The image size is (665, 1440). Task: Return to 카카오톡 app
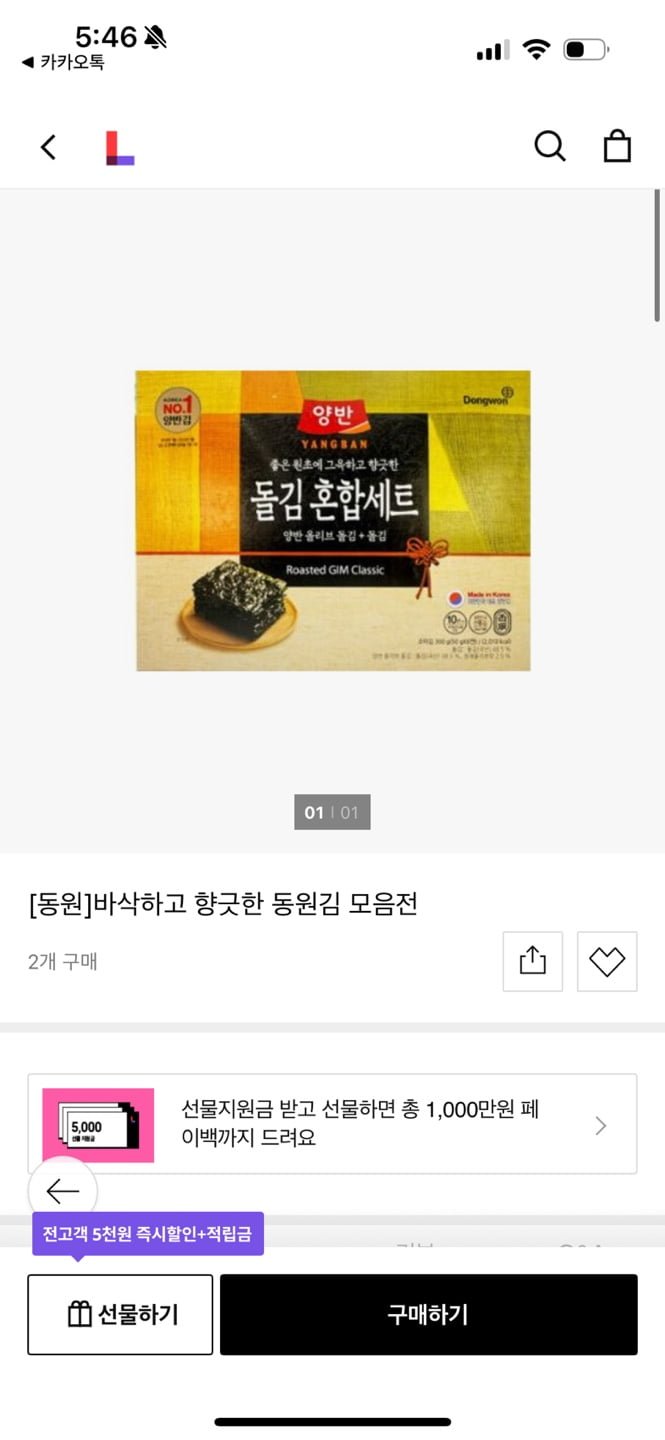coord(63,62)
